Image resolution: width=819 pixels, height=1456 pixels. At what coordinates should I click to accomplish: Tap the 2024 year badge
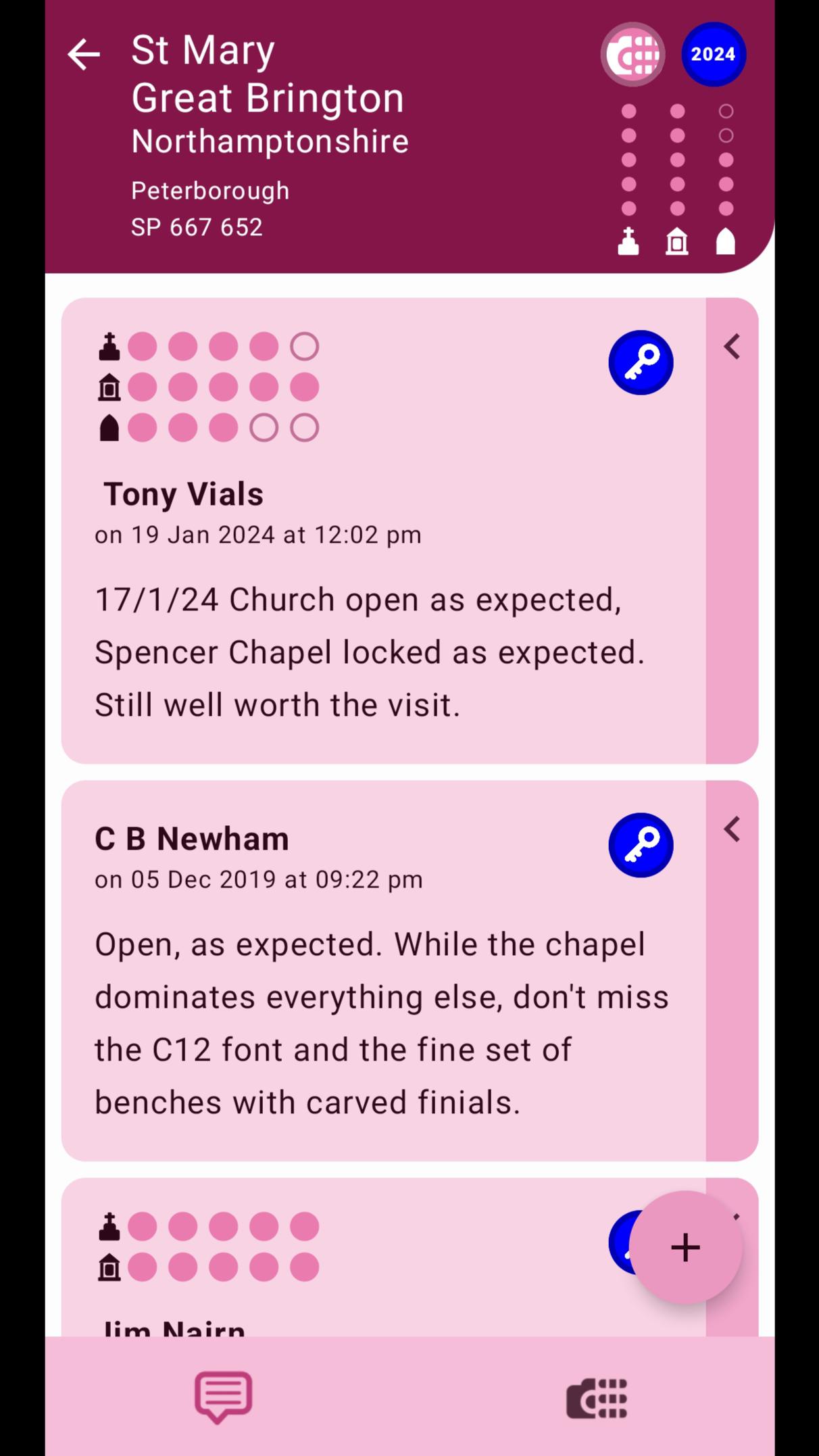713,54
